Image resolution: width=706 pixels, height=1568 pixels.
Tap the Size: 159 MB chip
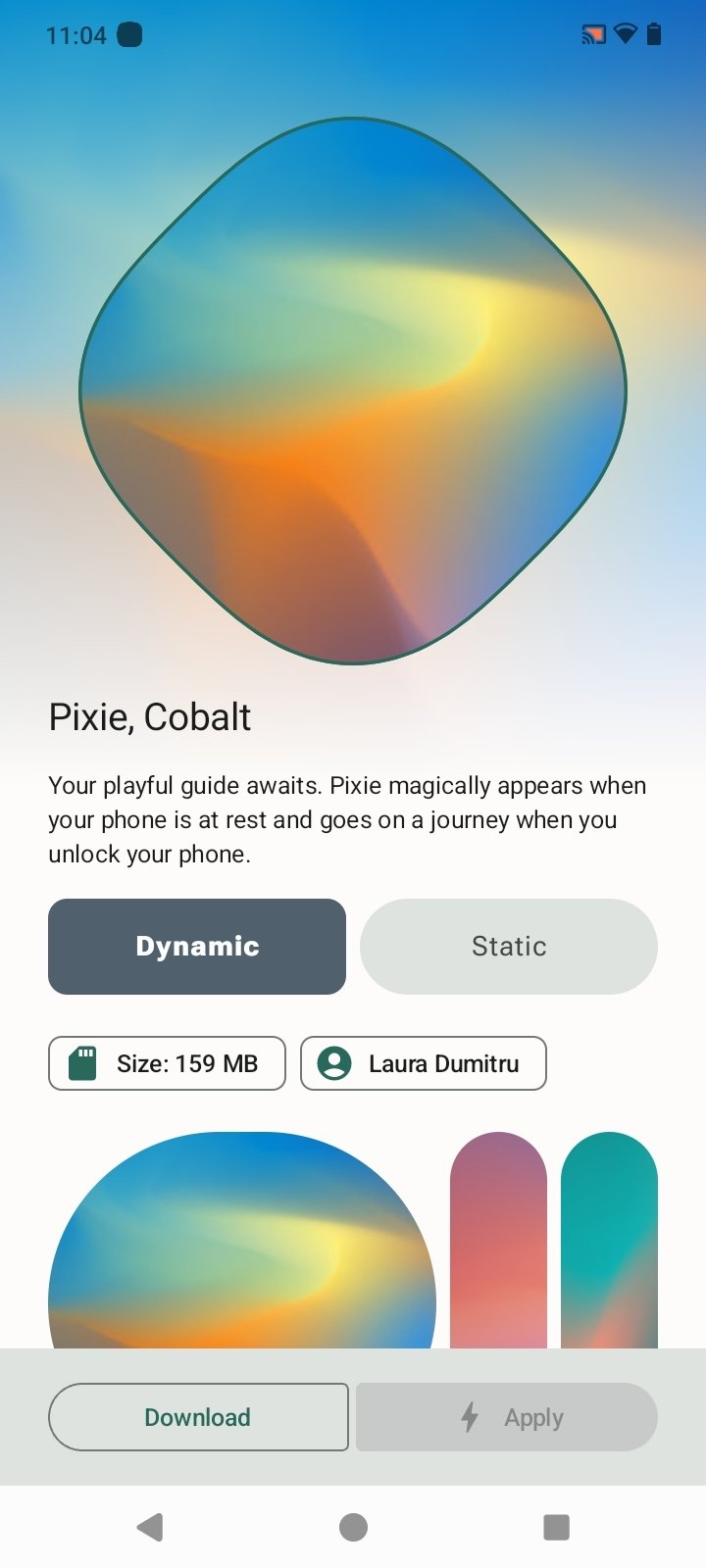(167, 1063)
